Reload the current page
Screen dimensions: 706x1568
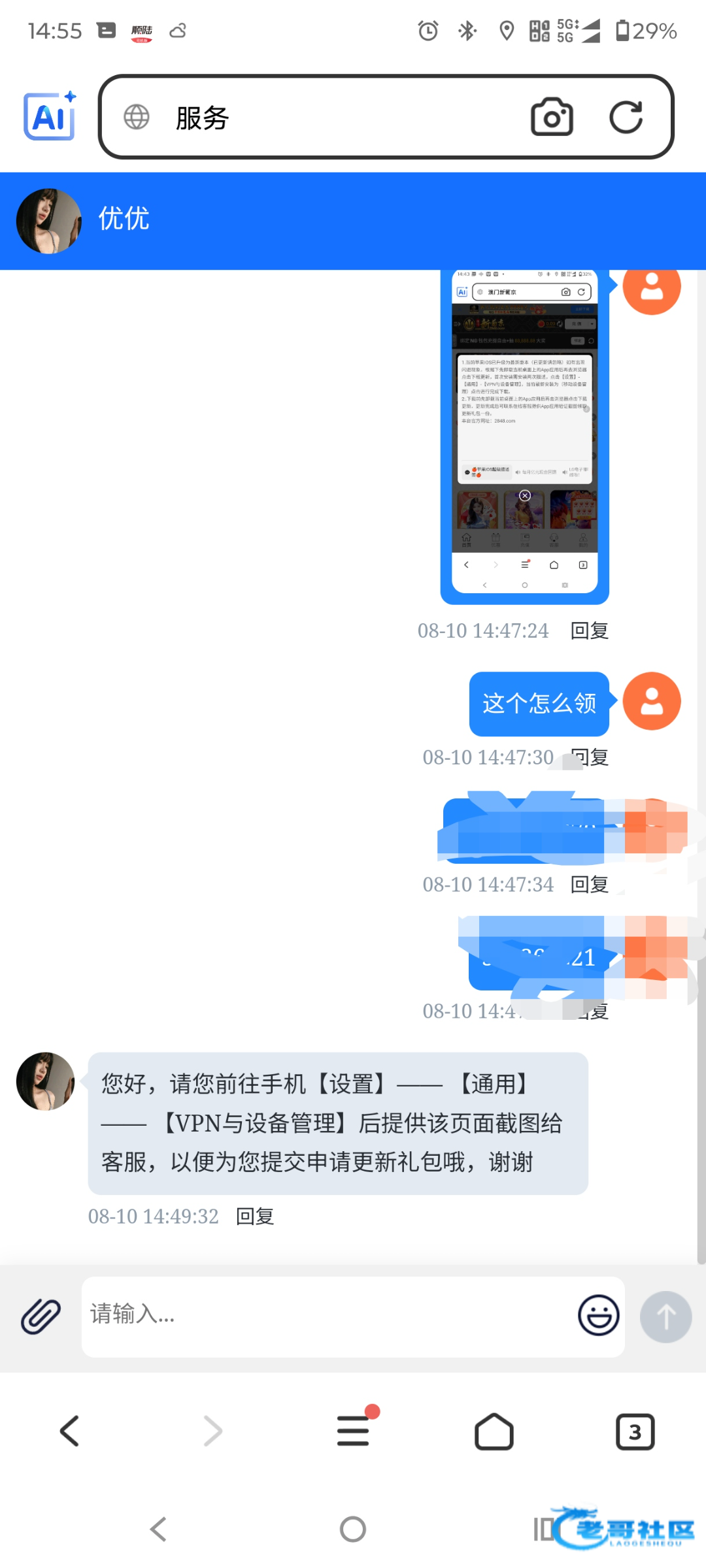click(x=626, y=118)
